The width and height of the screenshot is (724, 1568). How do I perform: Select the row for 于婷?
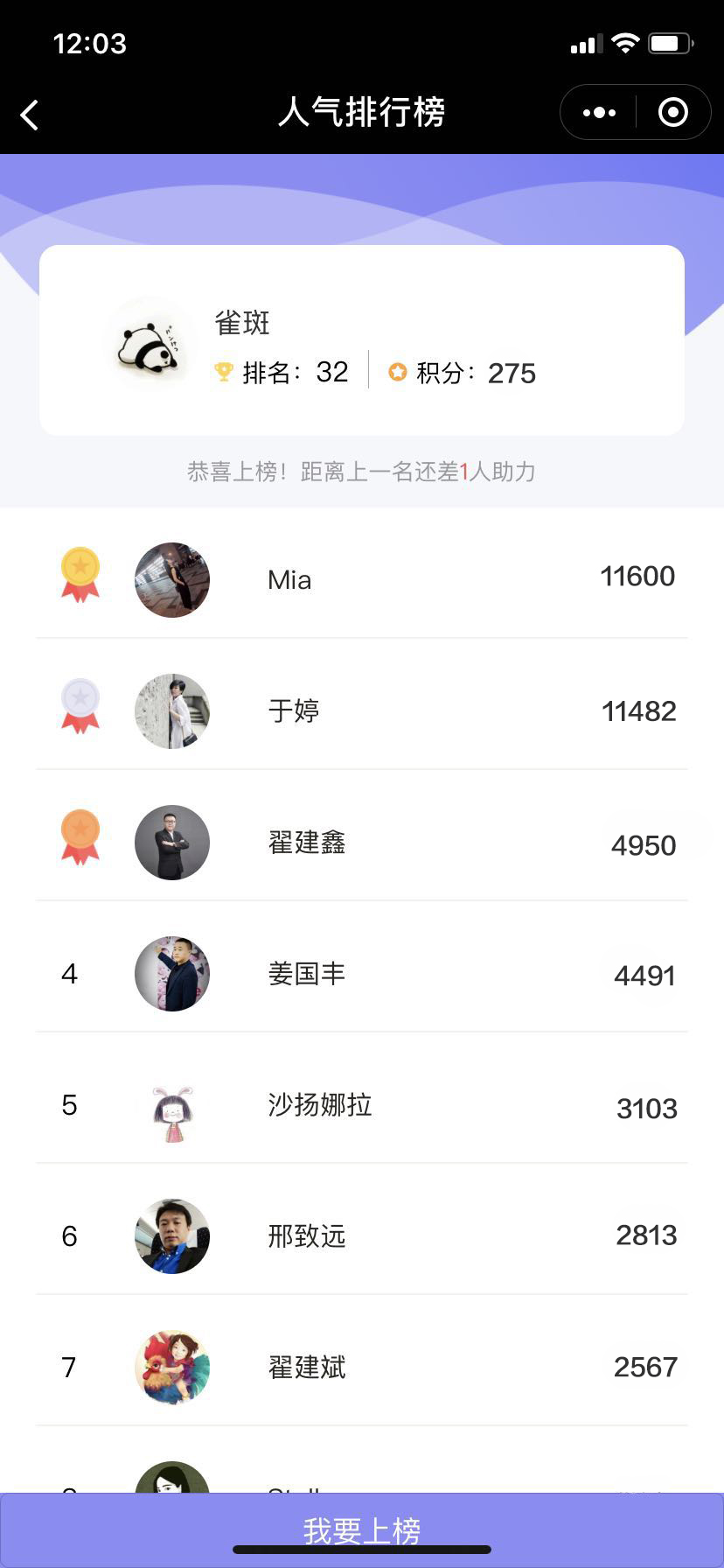[x=362, y=710]
